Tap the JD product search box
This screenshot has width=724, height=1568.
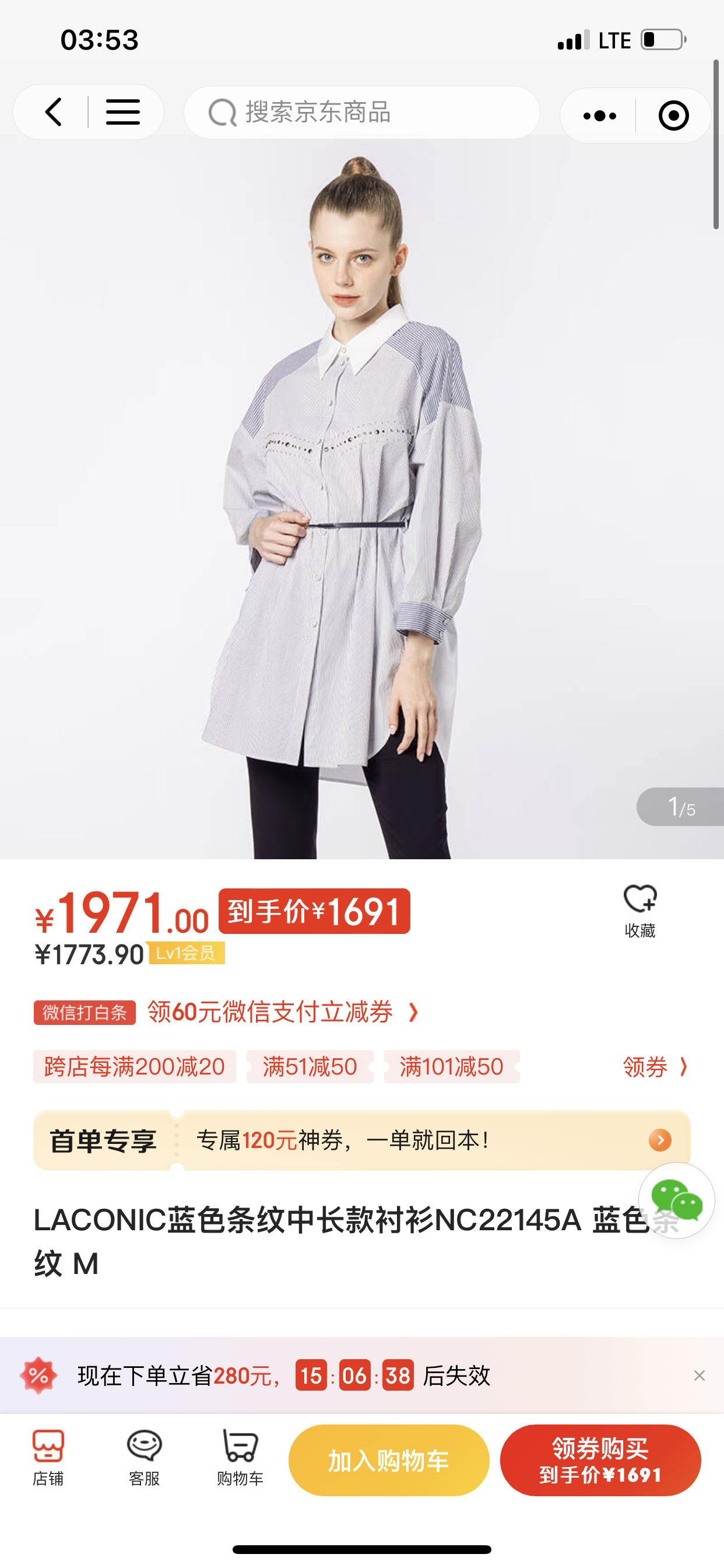click(x=361, y=113)
